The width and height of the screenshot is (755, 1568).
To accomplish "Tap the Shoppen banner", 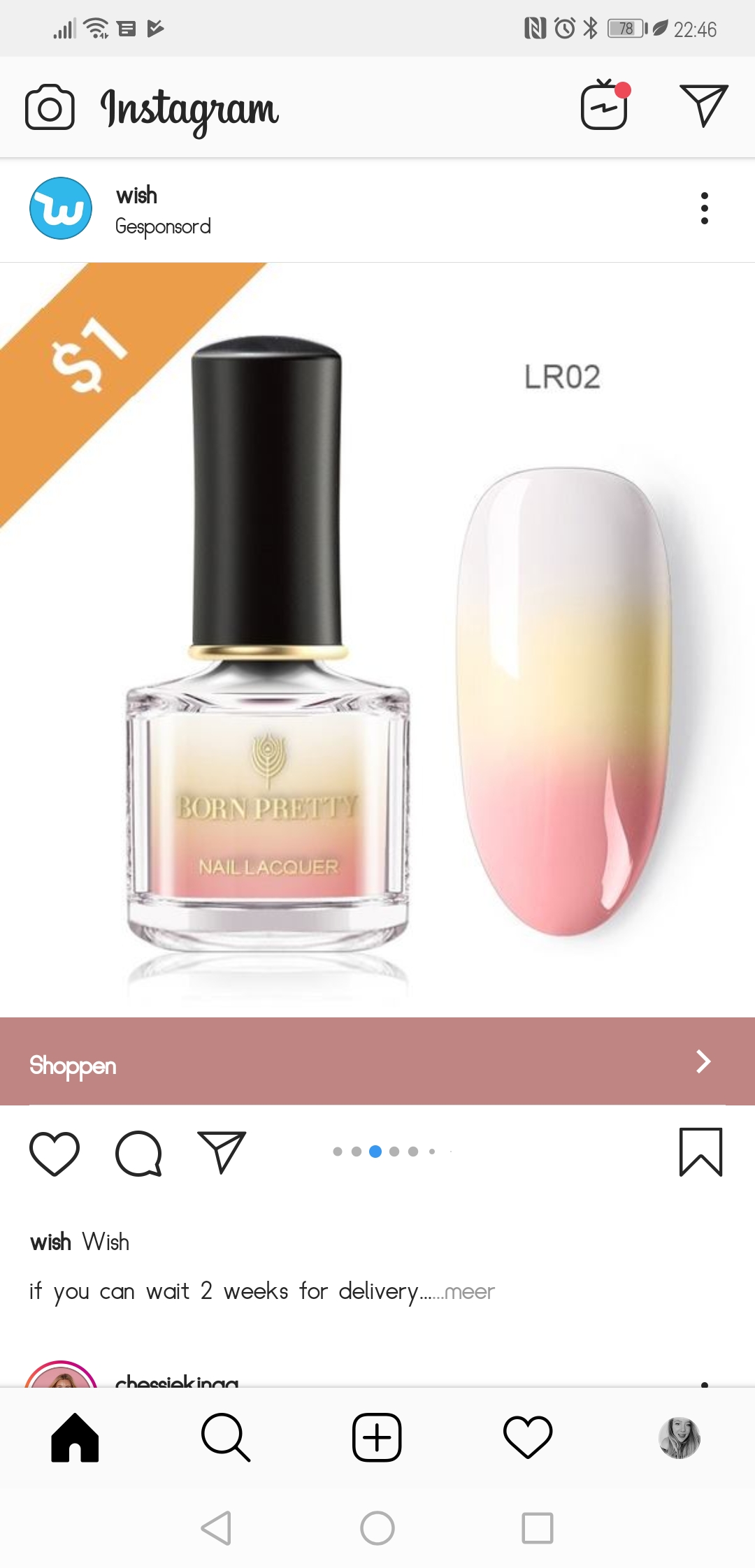I will click(377, 1061).
